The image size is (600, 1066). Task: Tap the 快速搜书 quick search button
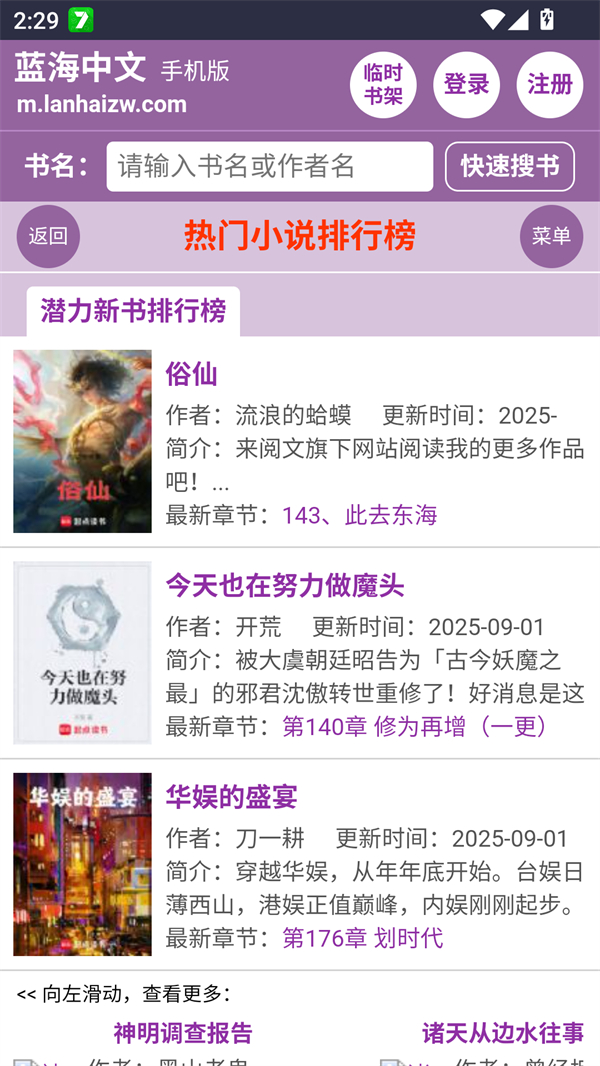510,166
